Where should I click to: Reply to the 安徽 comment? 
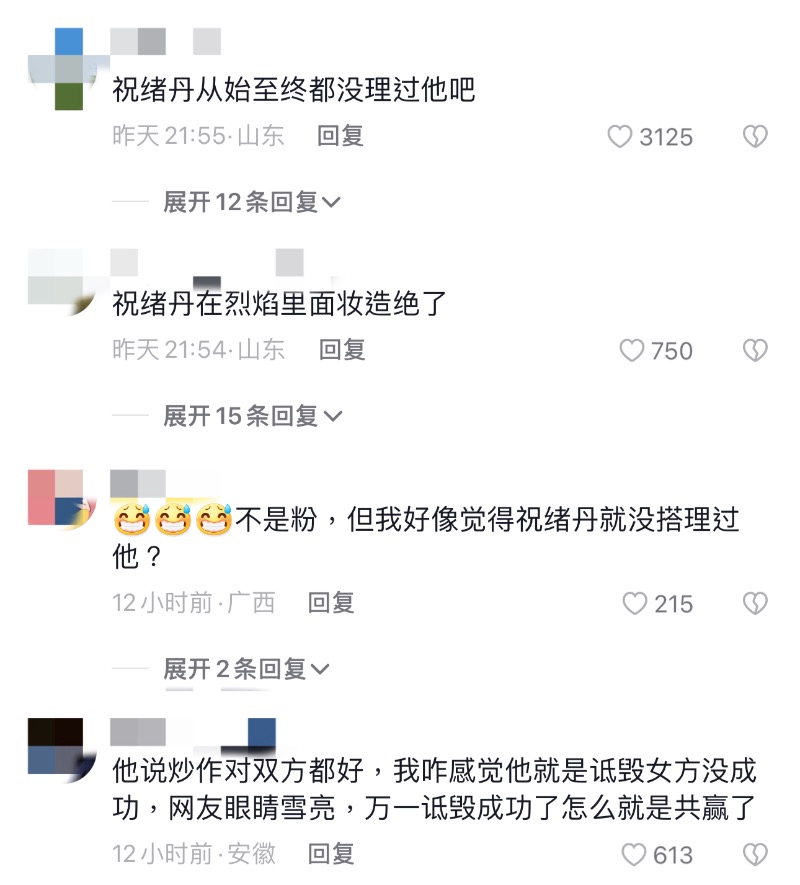click(x=331, y=853)
